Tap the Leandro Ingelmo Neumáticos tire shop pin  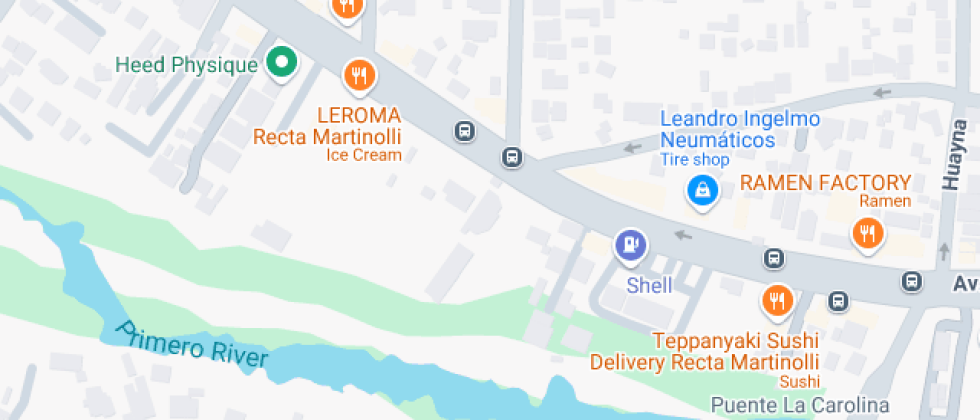(x=703, y=189)
